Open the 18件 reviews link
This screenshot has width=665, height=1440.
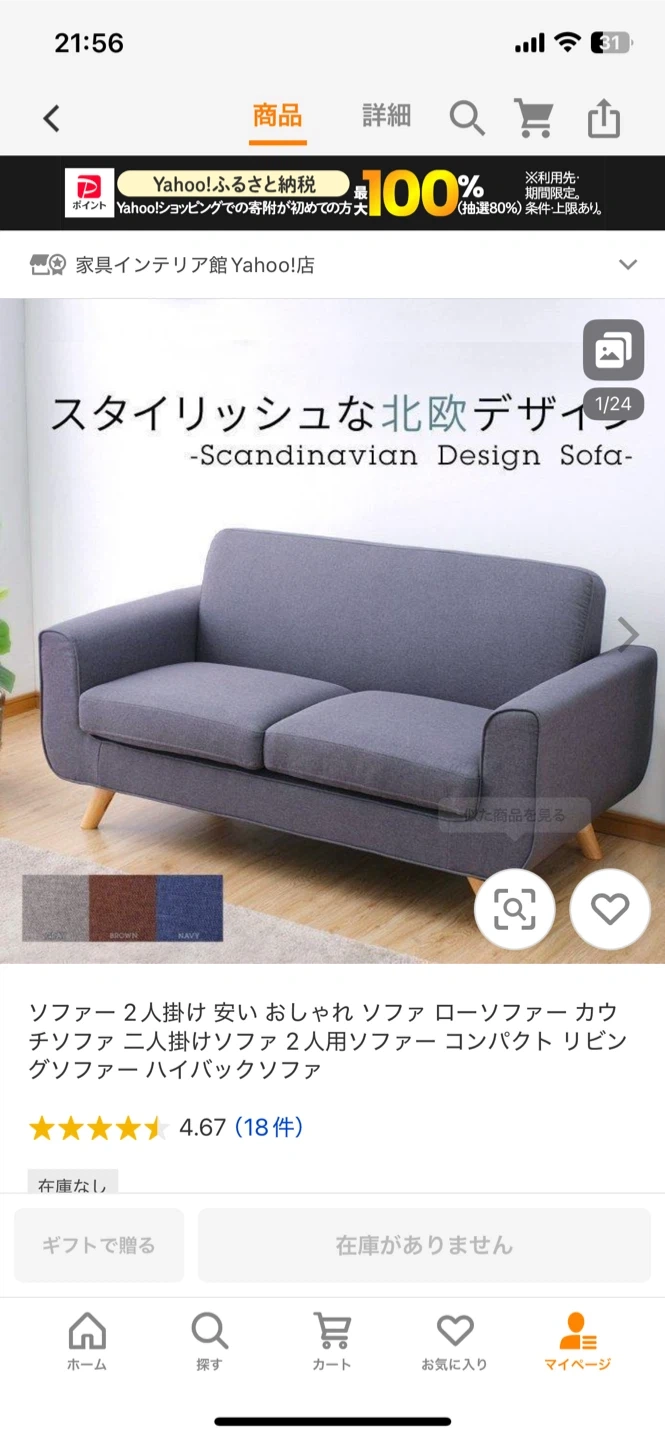point(269,1128)
